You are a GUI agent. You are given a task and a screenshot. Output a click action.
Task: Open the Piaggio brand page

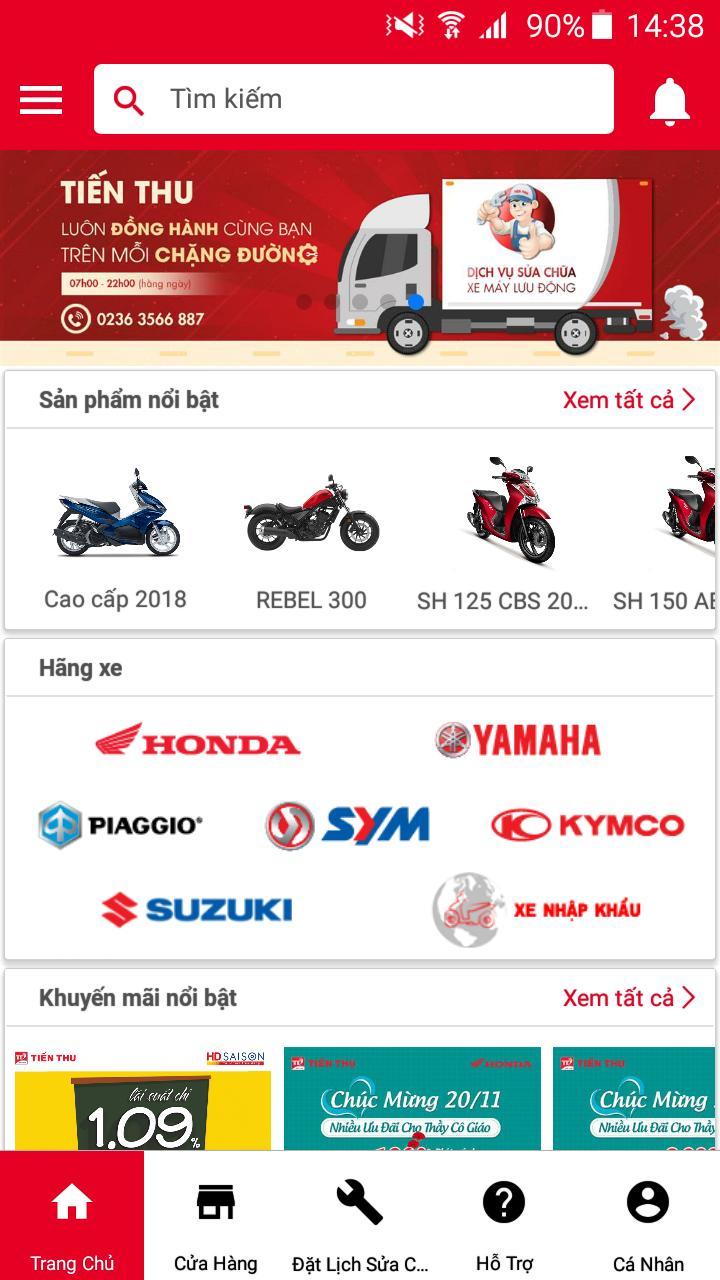click(x=120, y=824)
